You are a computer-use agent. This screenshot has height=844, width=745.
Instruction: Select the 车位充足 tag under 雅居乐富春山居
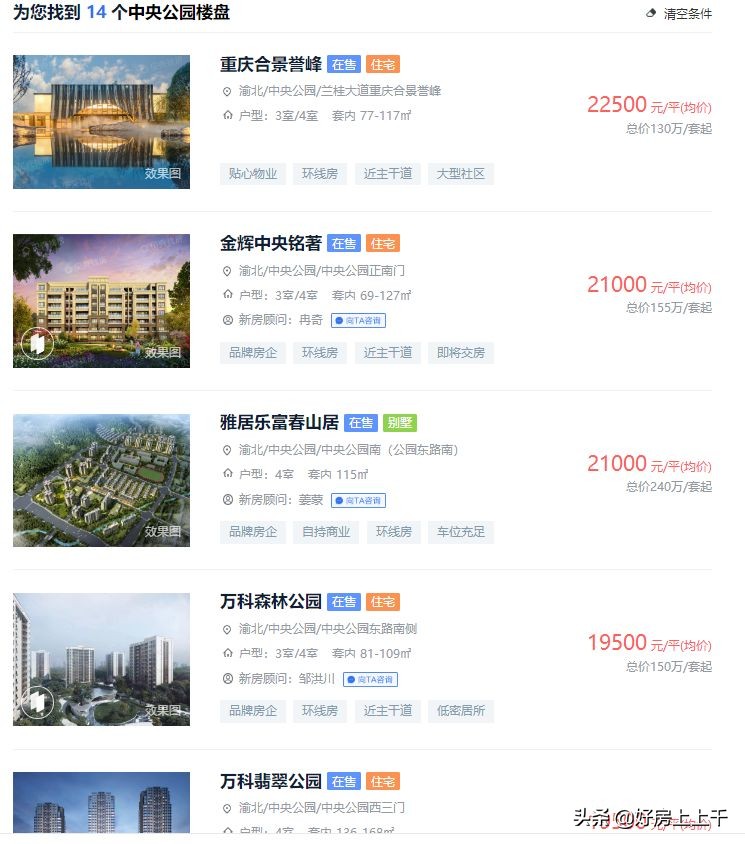460,532
